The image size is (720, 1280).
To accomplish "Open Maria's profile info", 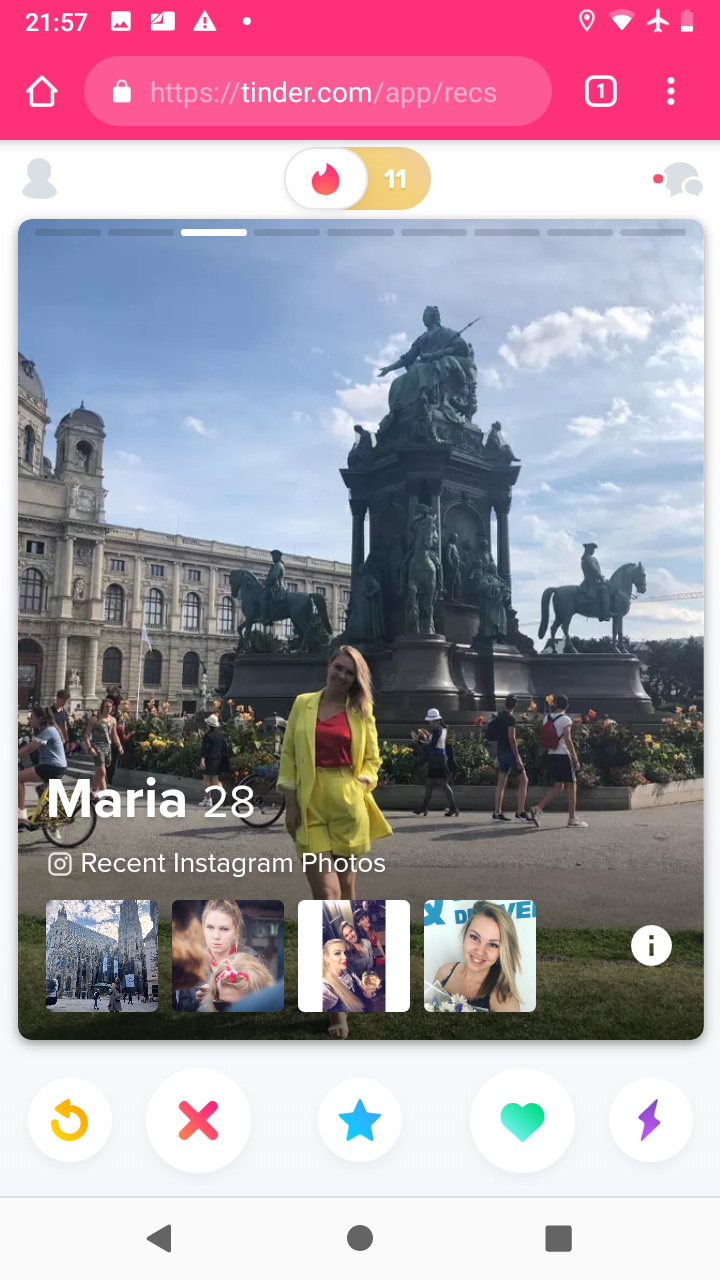I will tap(651, 944).
